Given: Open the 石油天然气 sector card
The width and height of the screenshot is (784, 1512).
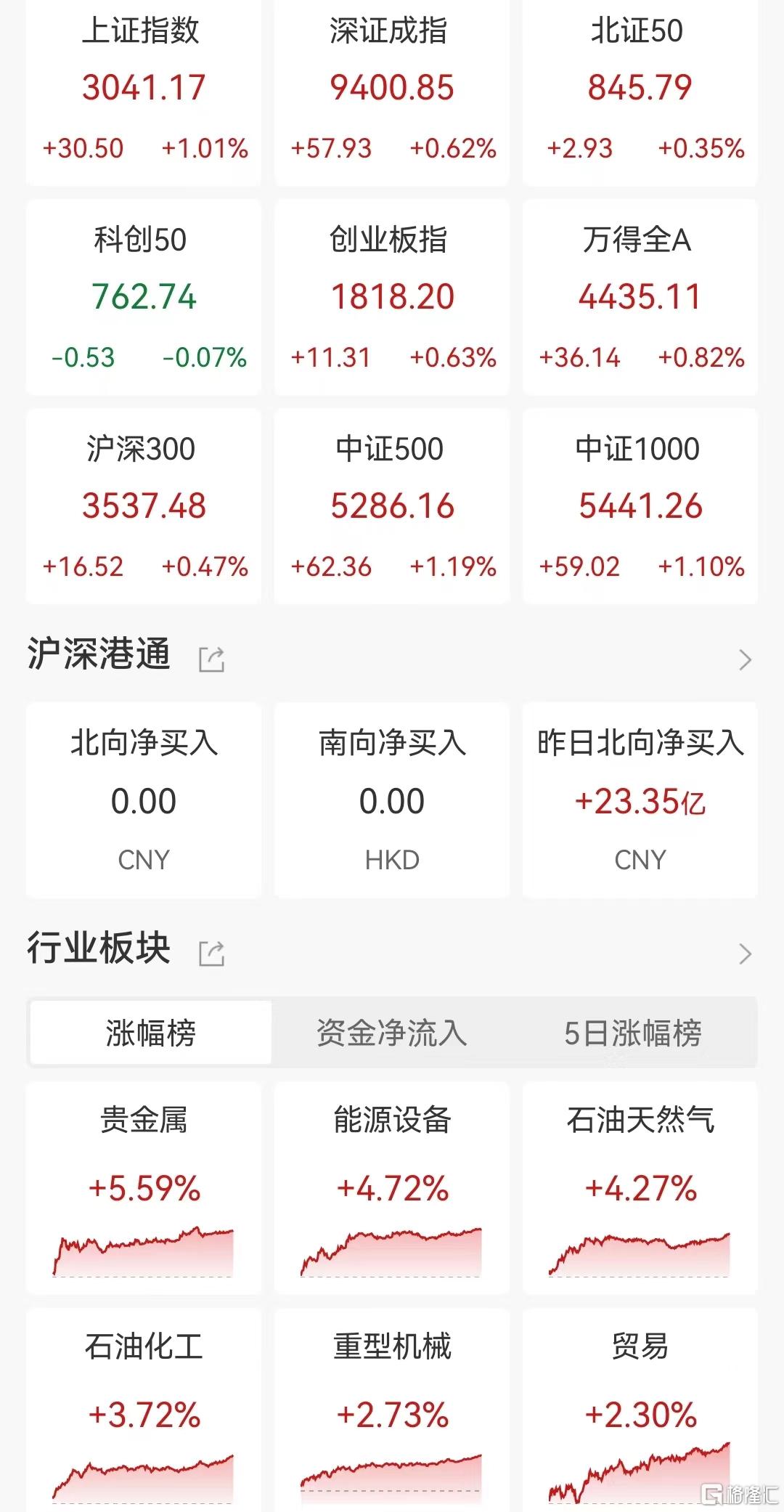Looking at the screenshot, I should (x=640, y=1187).
